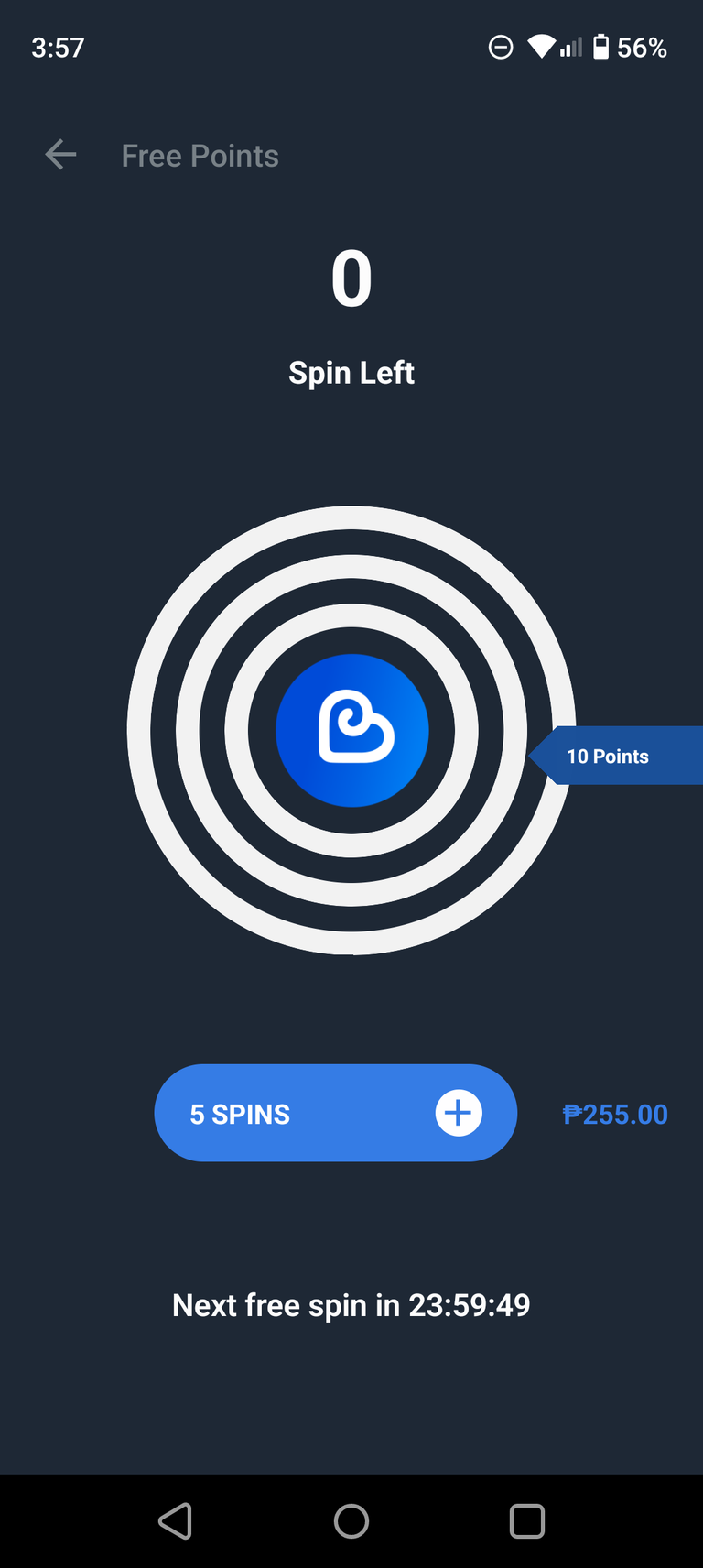703x1568 pixels.
Task: Tap the blue spin wheel center
Action: [352, 730]
